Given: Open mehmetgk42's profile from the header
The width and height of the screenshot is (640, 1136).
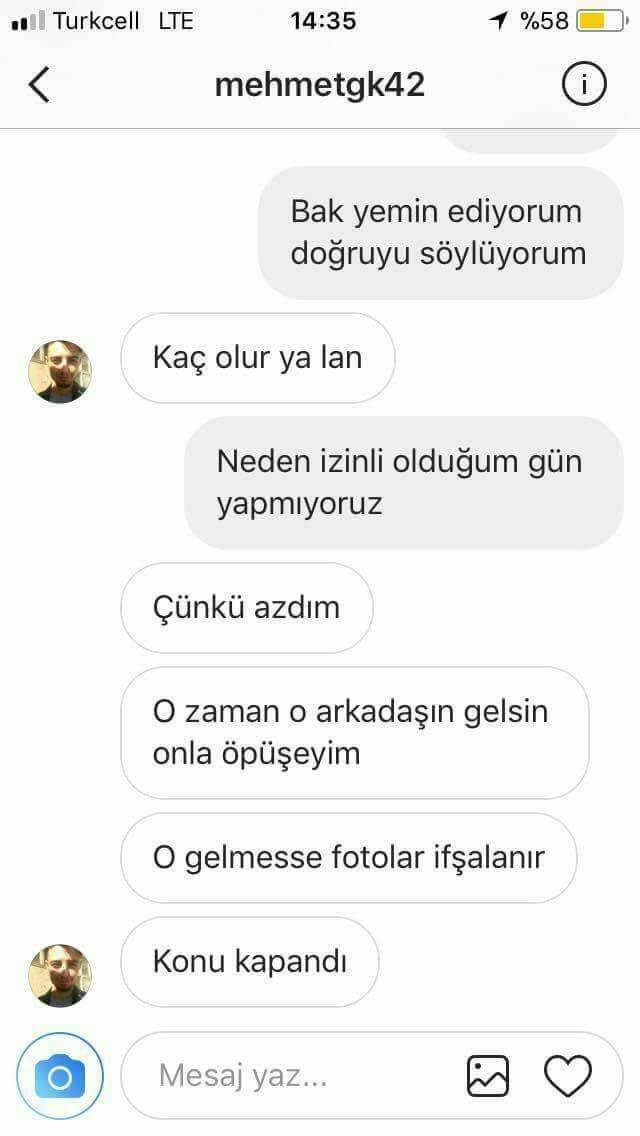Looking at the screenshot, I should [320, 85].
